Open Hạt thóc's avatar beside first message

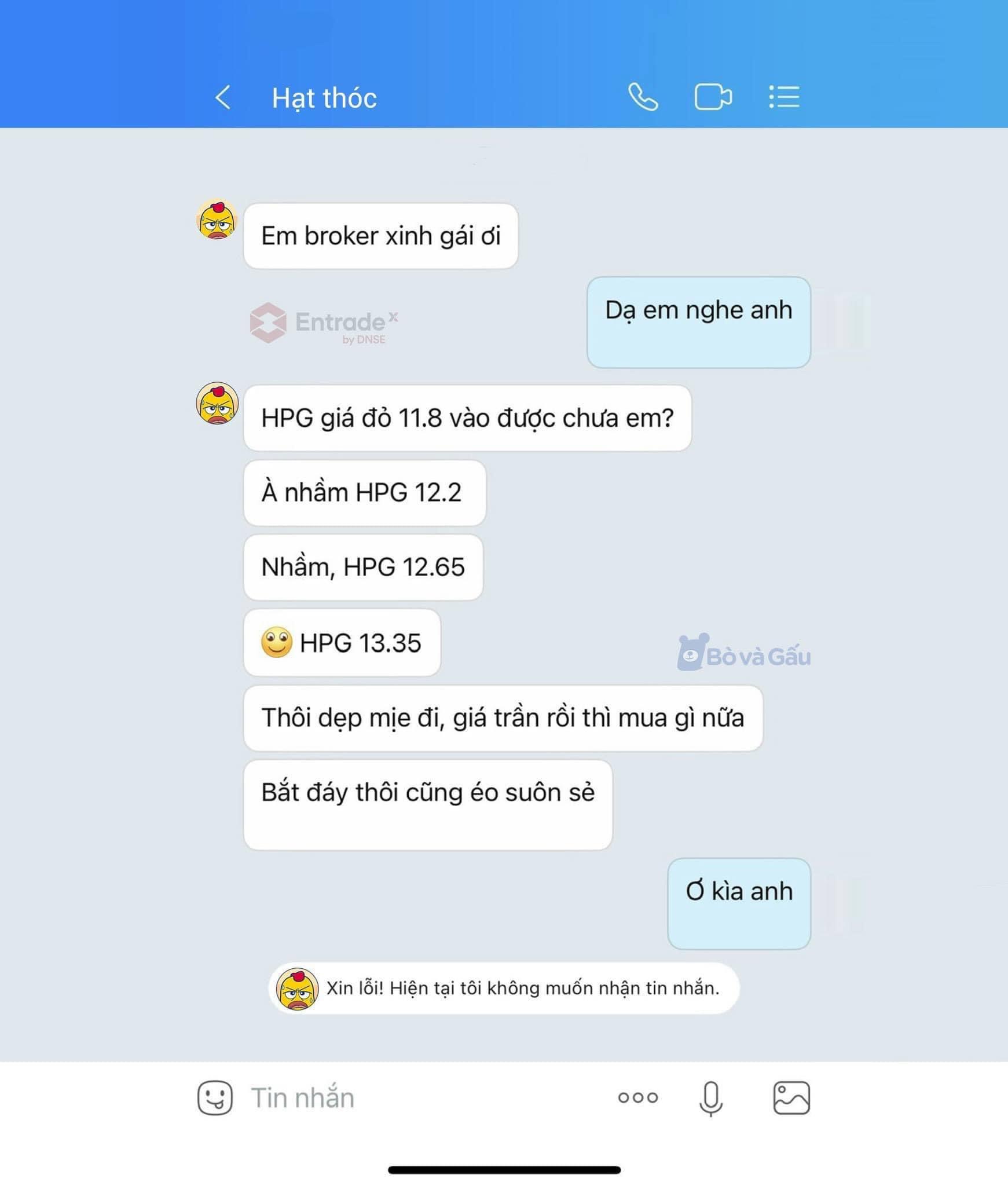[217, 219]
